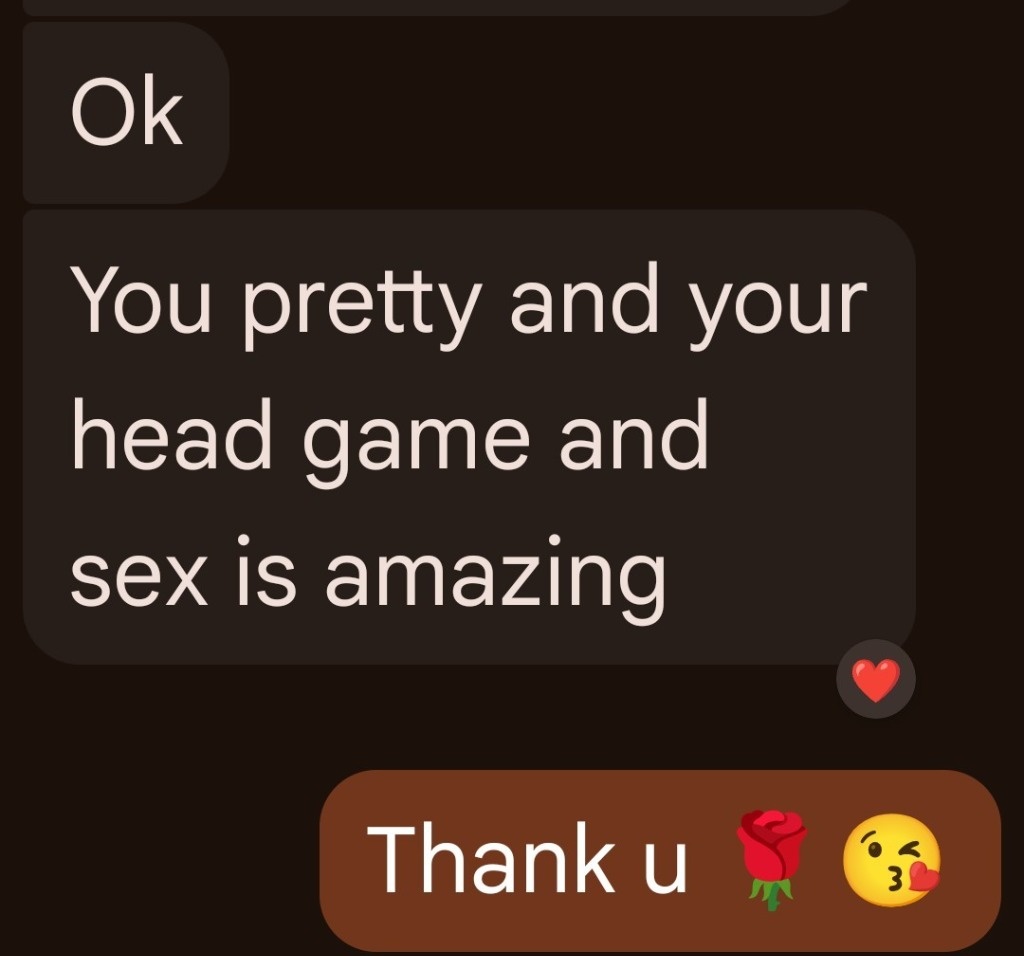Select the 'Ok' message bubble
Viewport: 1024px width, 956px height.
point(126,115)
